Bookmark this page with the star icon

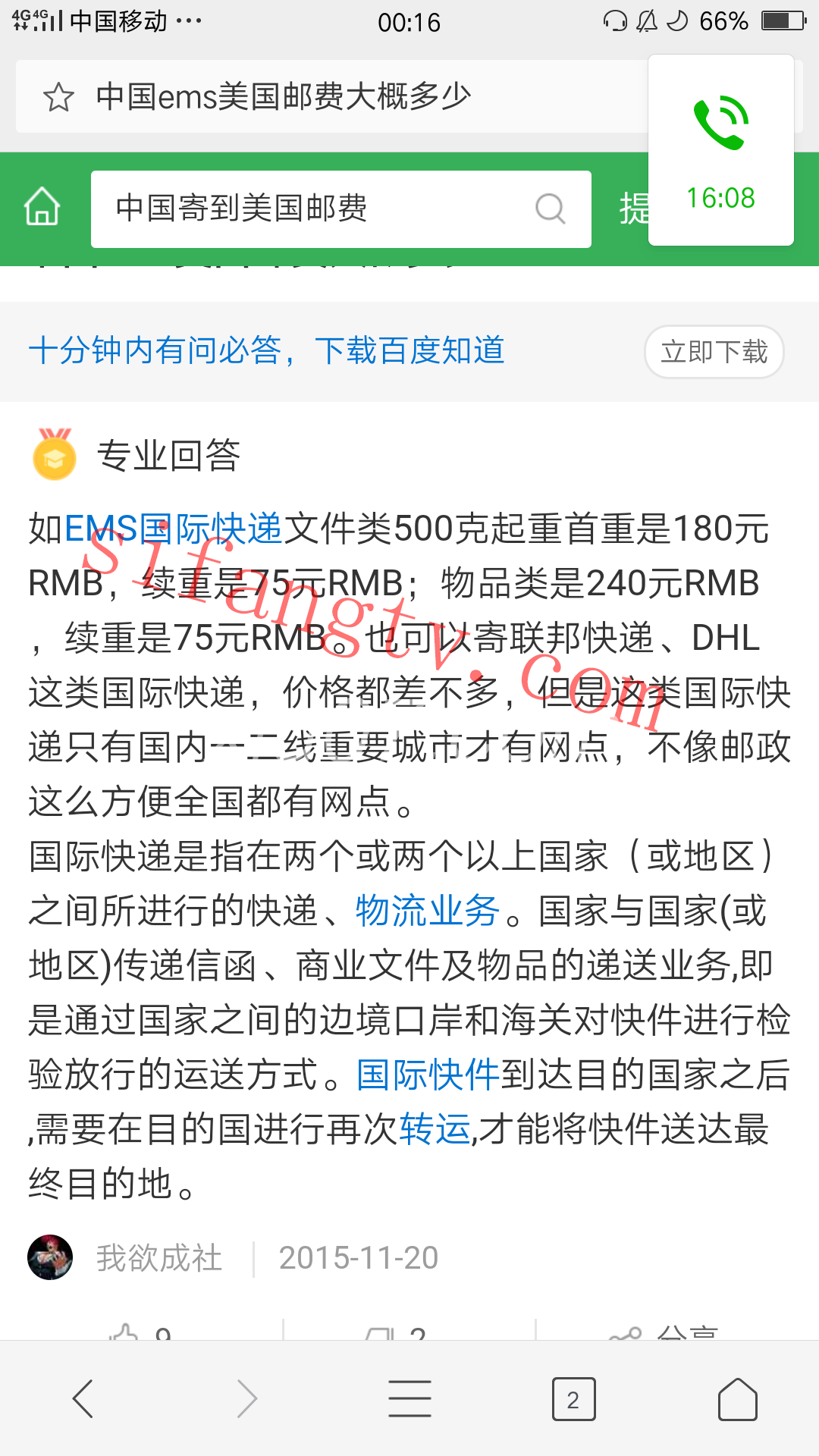(58, 98)
